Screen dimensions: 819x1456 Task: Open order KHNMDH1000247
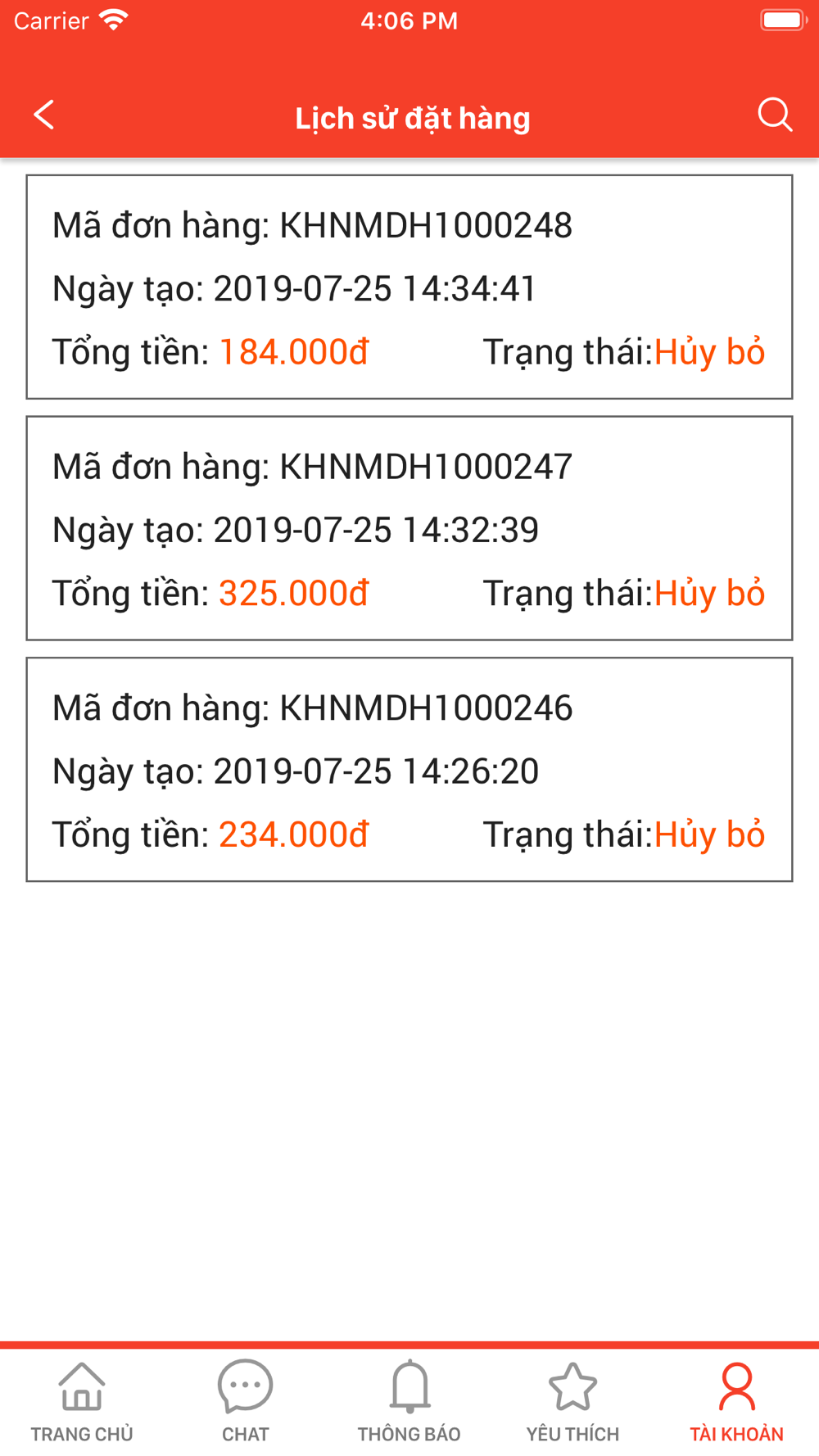pyautogui.click(x=409, y=528)
